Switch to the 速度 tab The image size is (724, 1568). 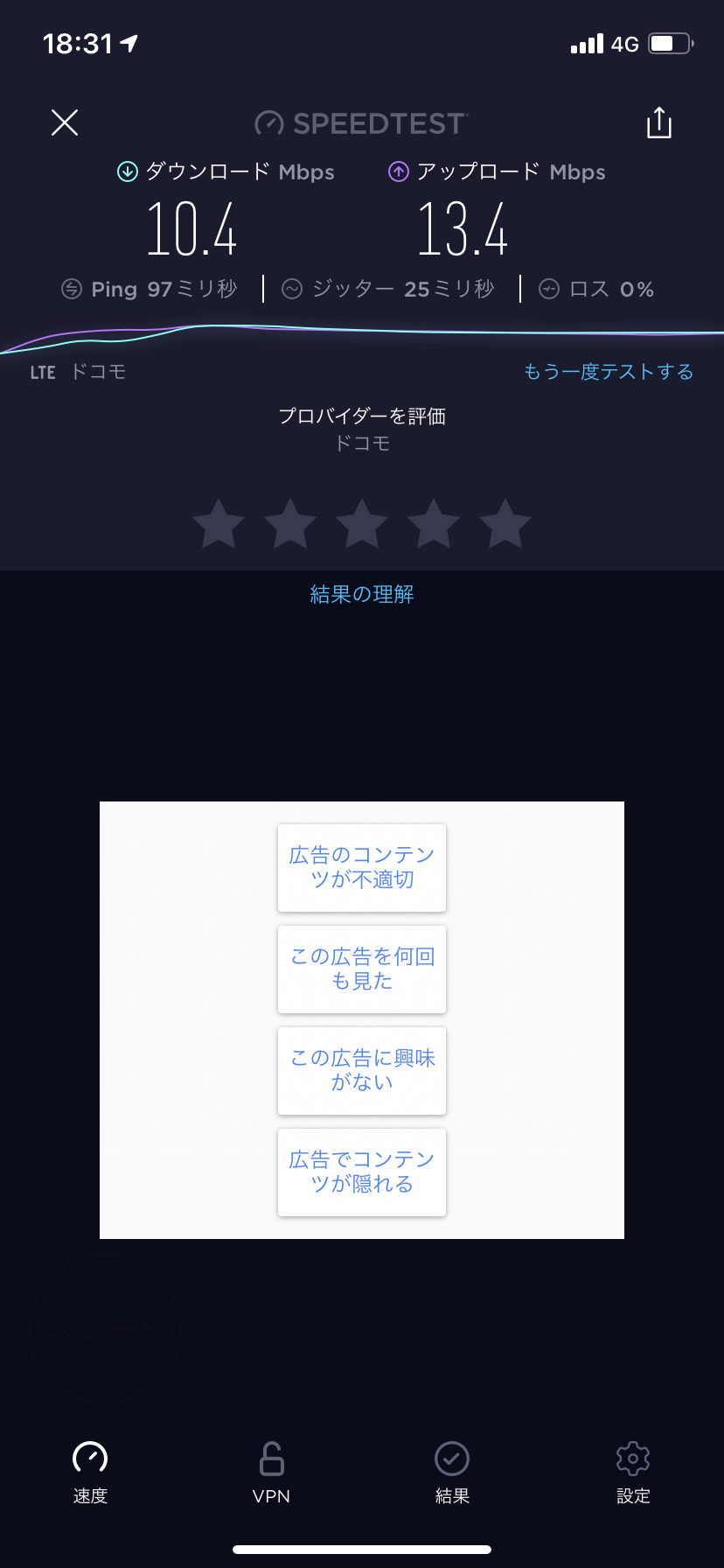point(90,1473)
